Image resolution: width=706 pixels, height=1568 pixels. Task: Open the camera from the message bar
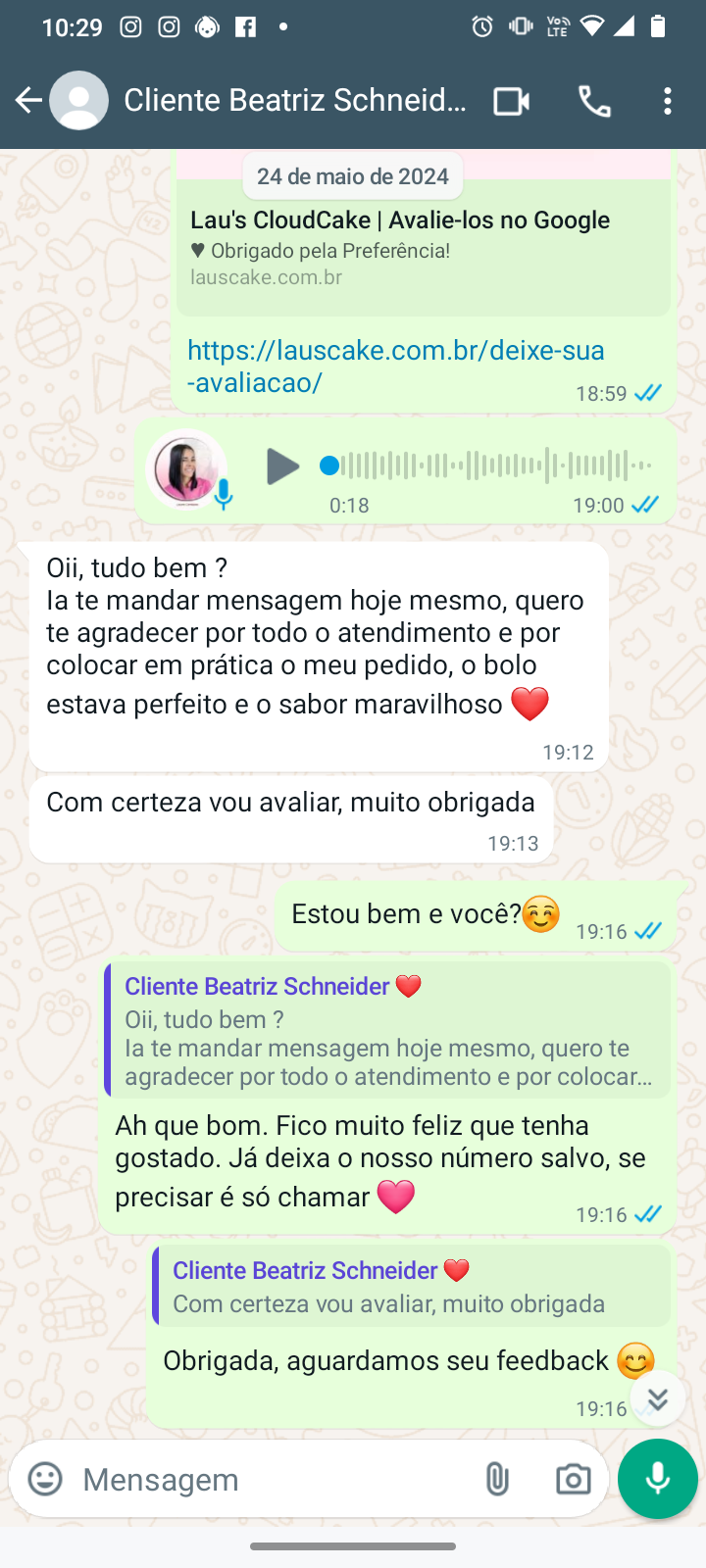point(573,1479)
